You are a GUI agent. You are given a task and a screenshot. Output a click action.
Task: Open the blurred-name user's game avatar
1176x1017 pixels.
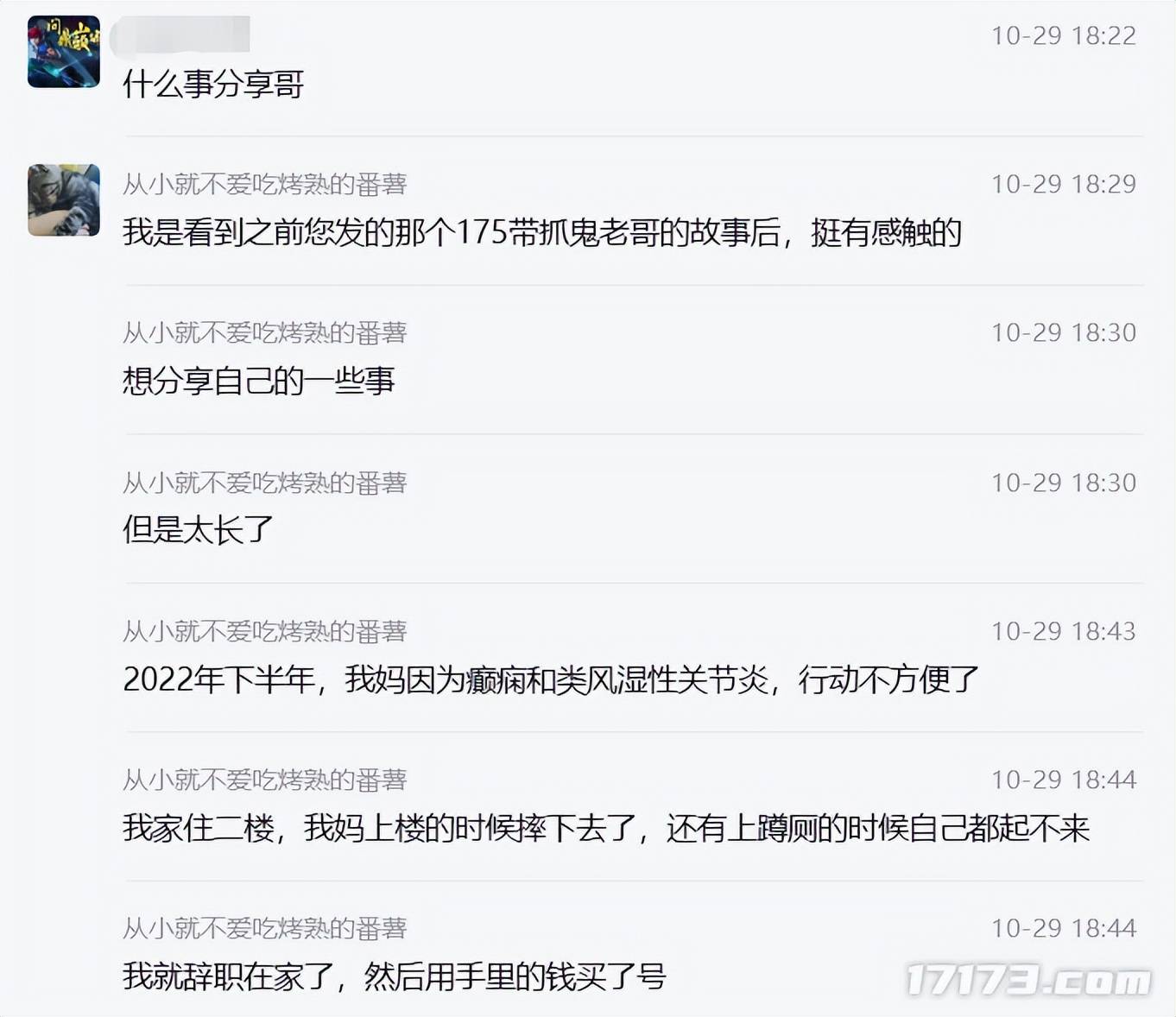pos(63,52)
